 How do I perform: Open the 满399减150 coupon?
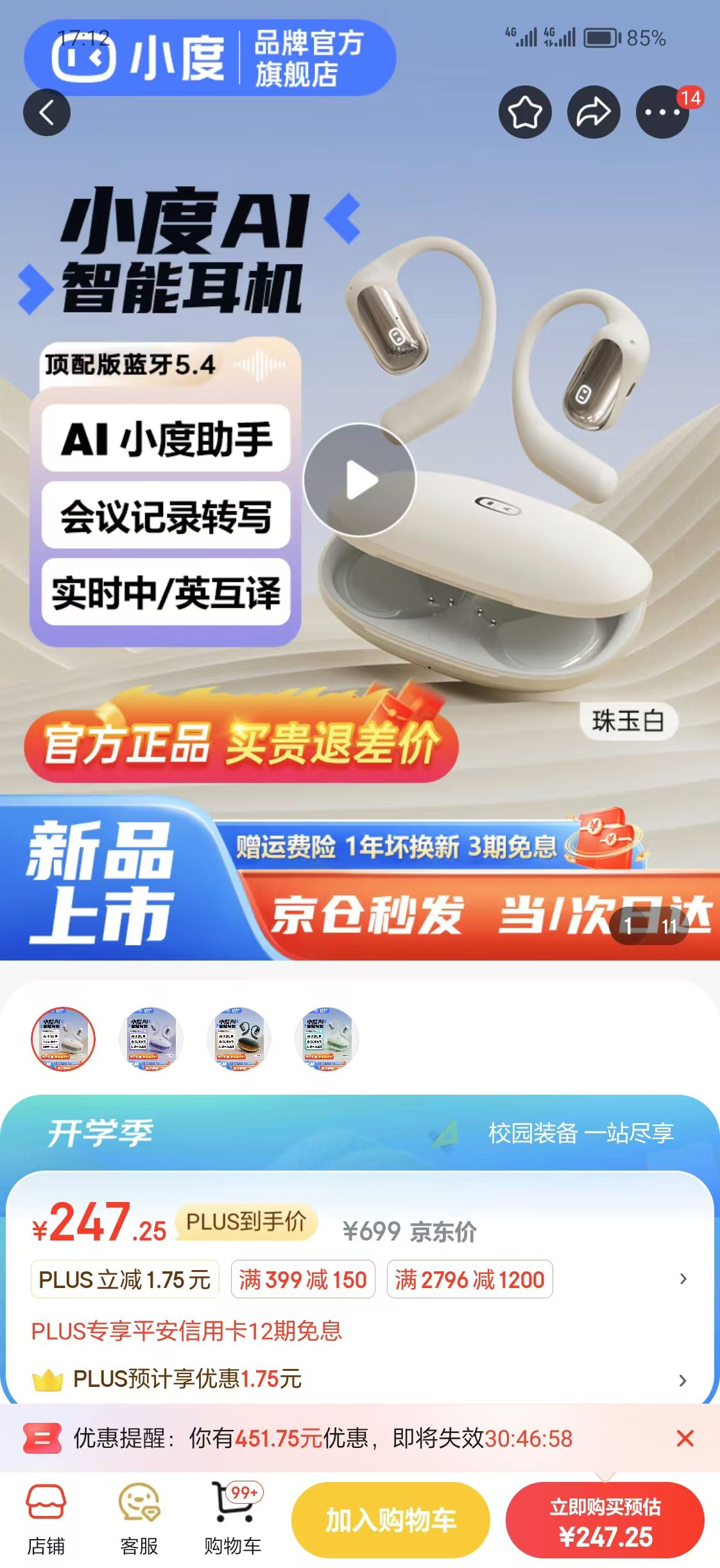pyautogui.click(x=303, y=1278)
